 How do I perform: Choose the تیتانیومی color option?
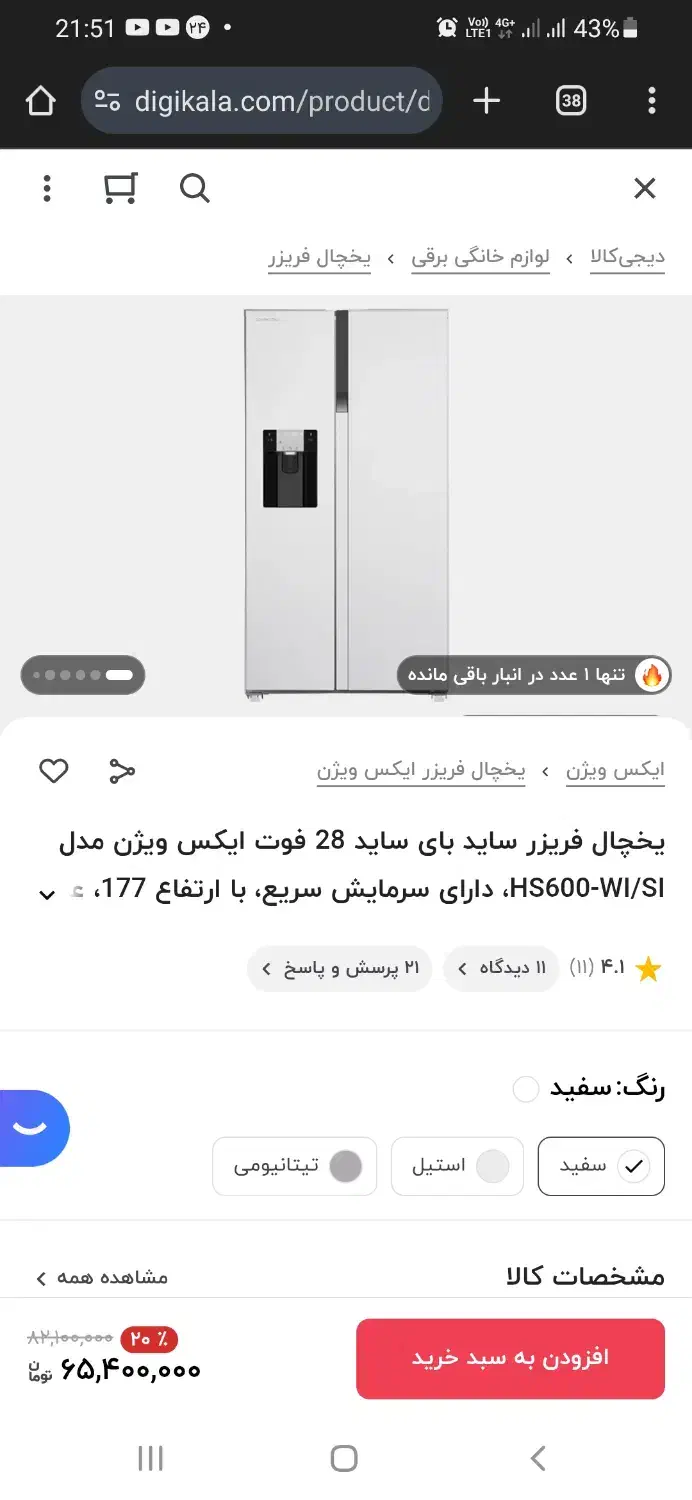pyautogui.click(x=295, y=1166)
